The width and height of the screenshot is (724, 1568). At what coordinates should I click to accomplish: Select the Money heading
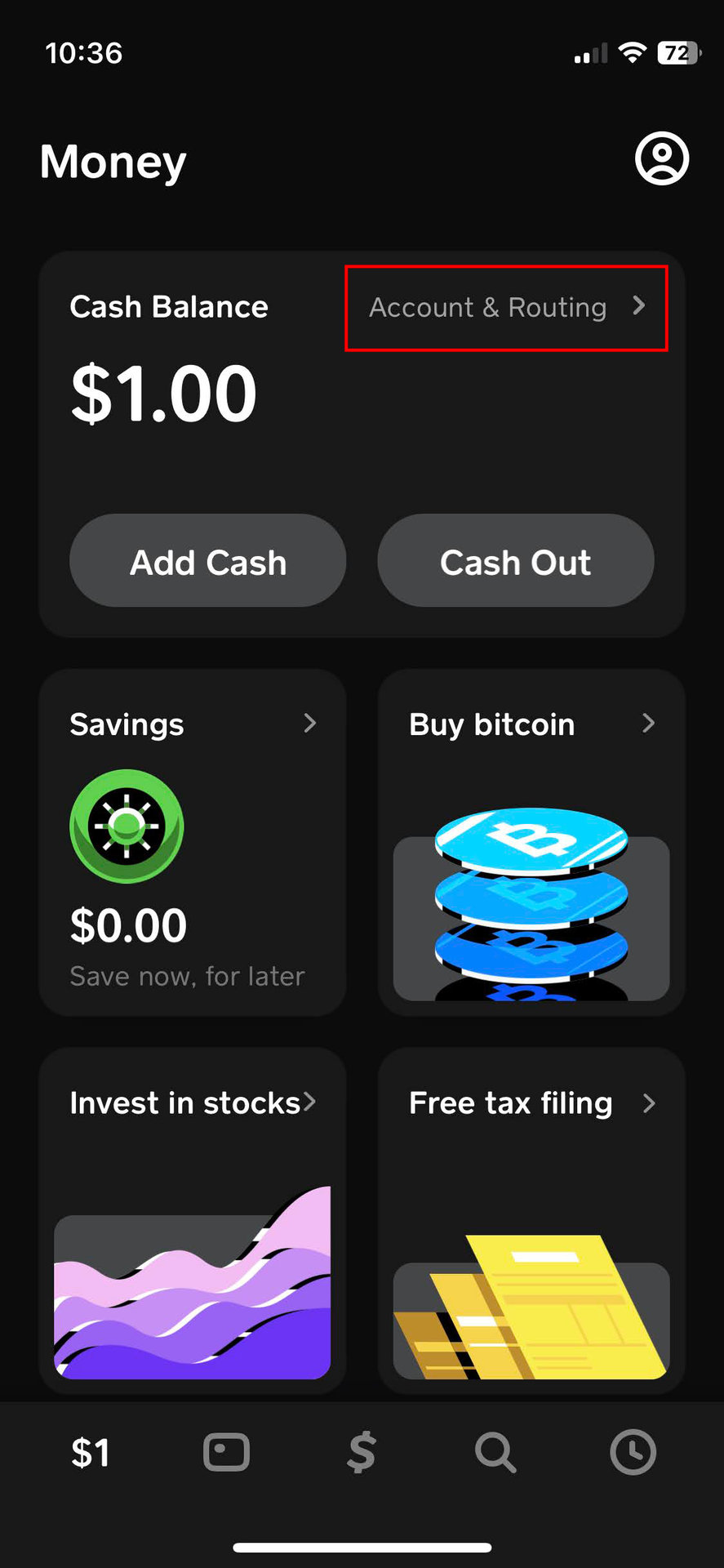112,161
